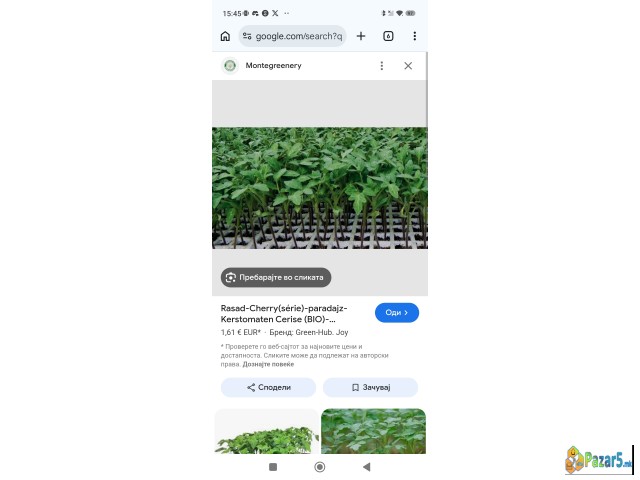Open the right related seedlings image
640x480 pixels.
373,431
